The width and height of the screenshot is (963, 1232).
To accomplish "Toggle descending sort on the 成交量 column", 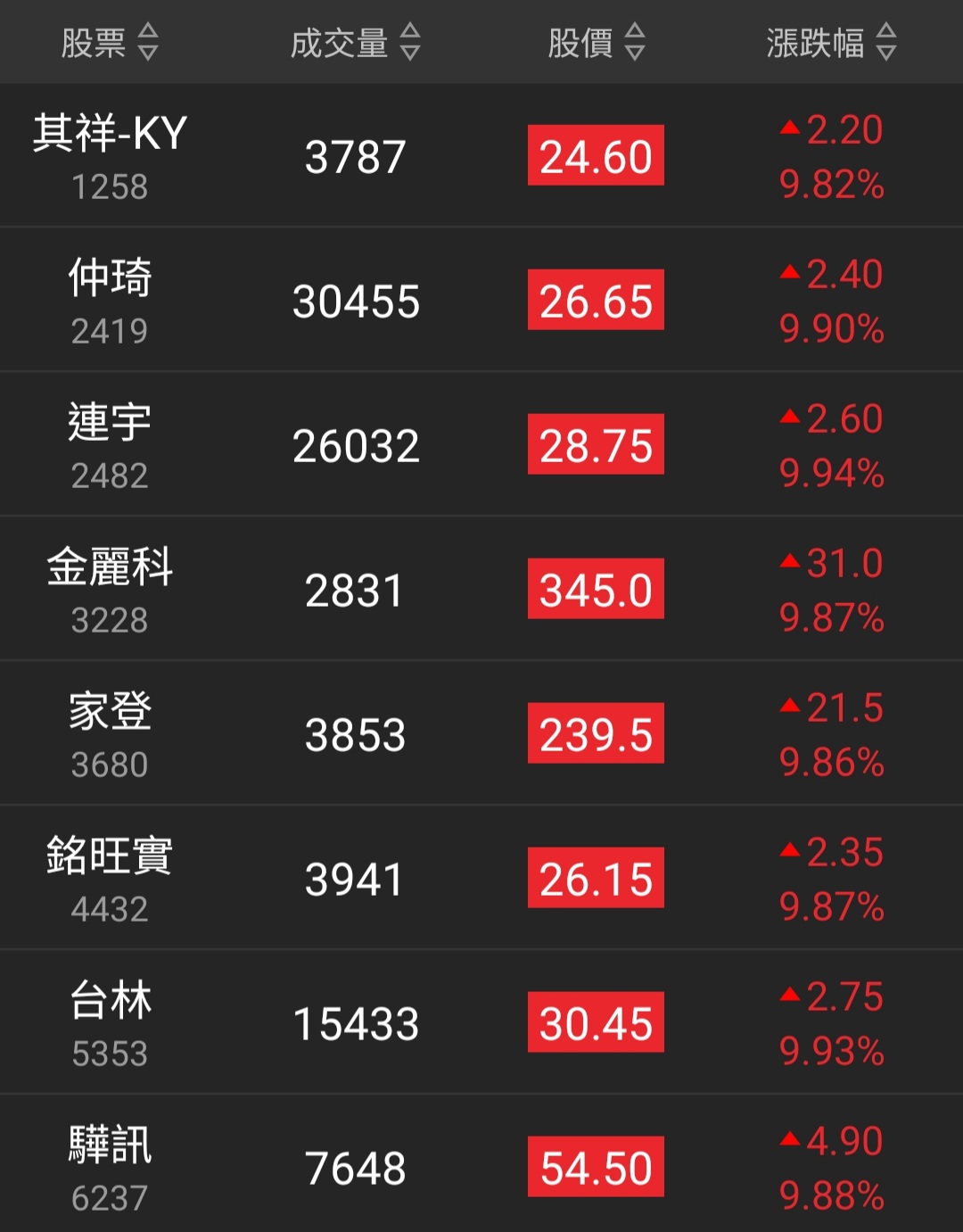I will click(x=411, y=42).
